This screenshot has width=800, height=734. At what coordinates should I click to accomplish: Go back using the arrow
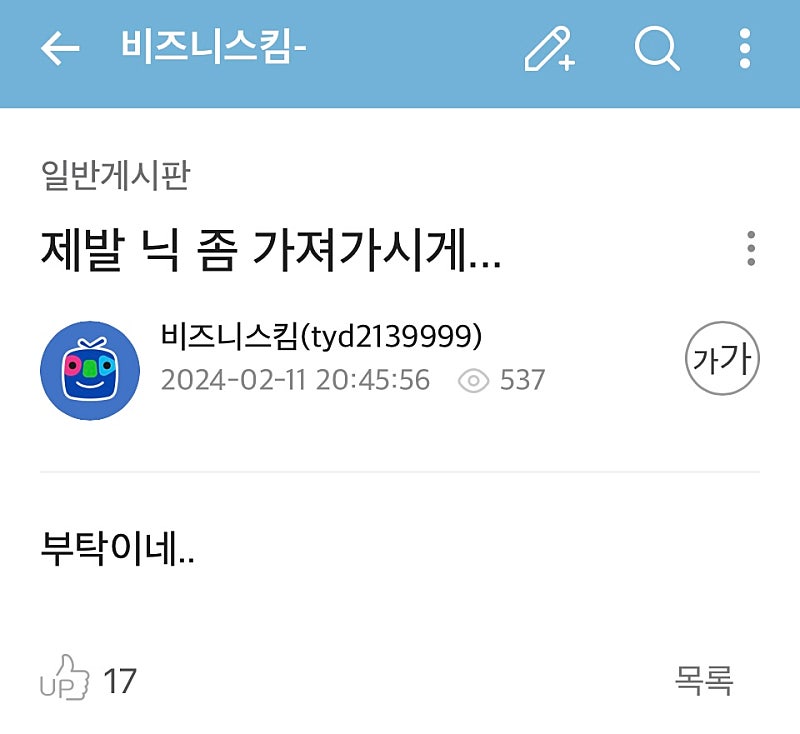tap(60, 48)
